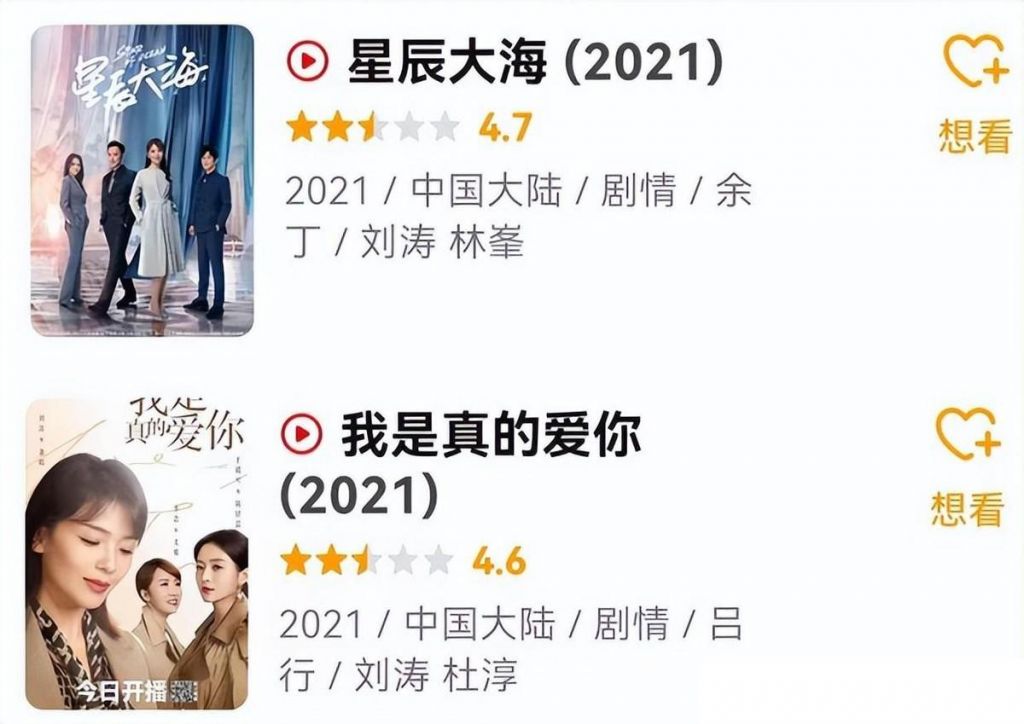Open details for 星辰大海 (2021) title

pyautogui.click(x=534, y=64)
